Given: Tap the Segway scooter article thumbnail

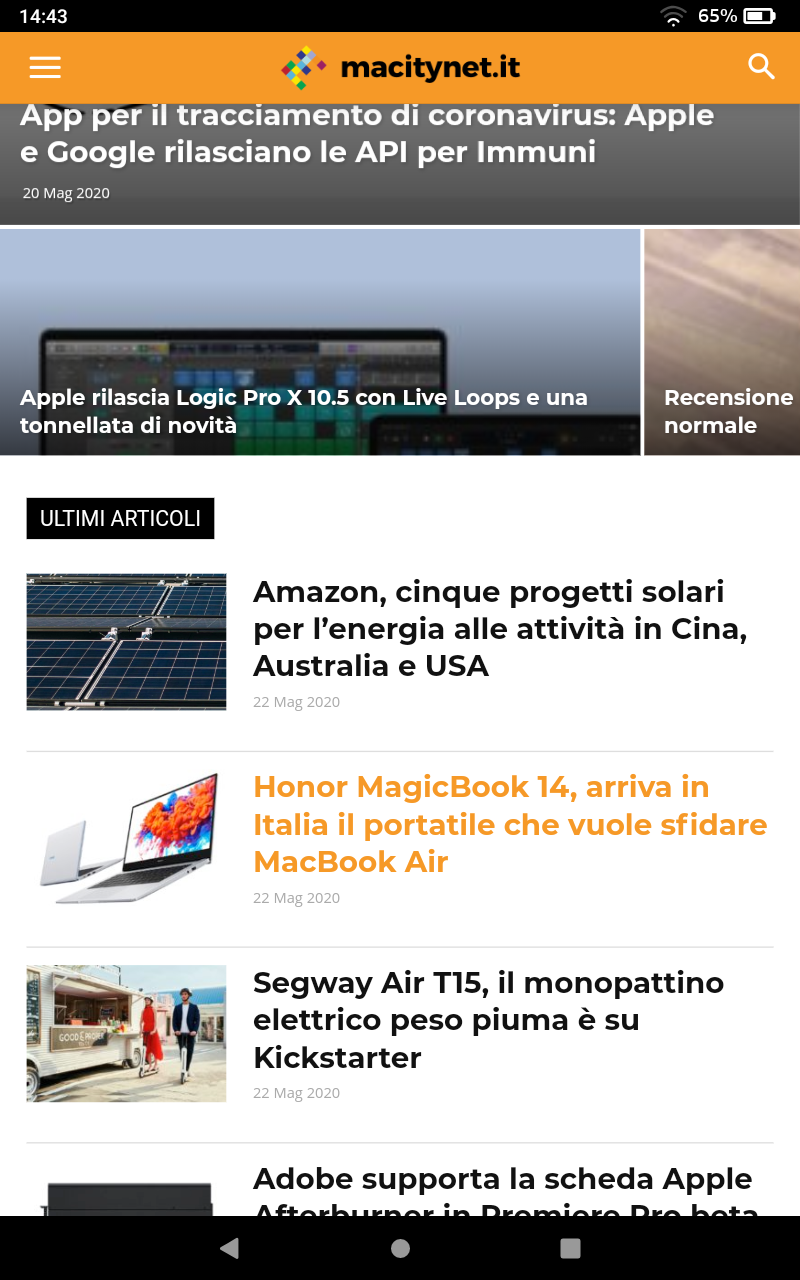Looking at the screenshot, I should click(x=126, y=1033).
